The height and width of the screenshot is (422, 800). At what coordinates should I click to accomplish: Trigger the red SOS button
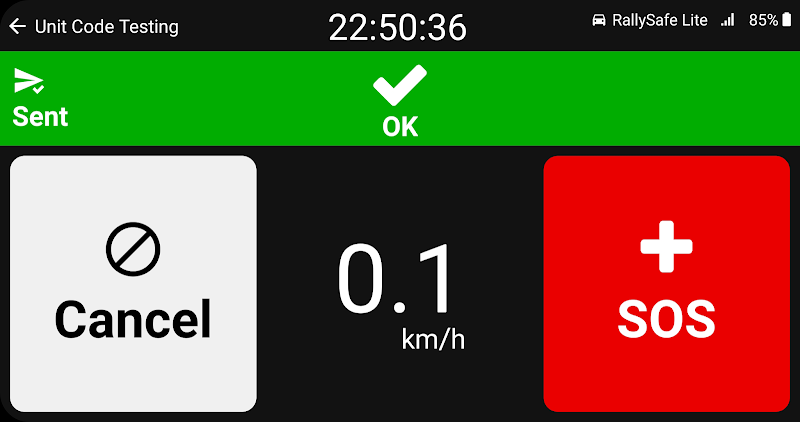[666, 283]
